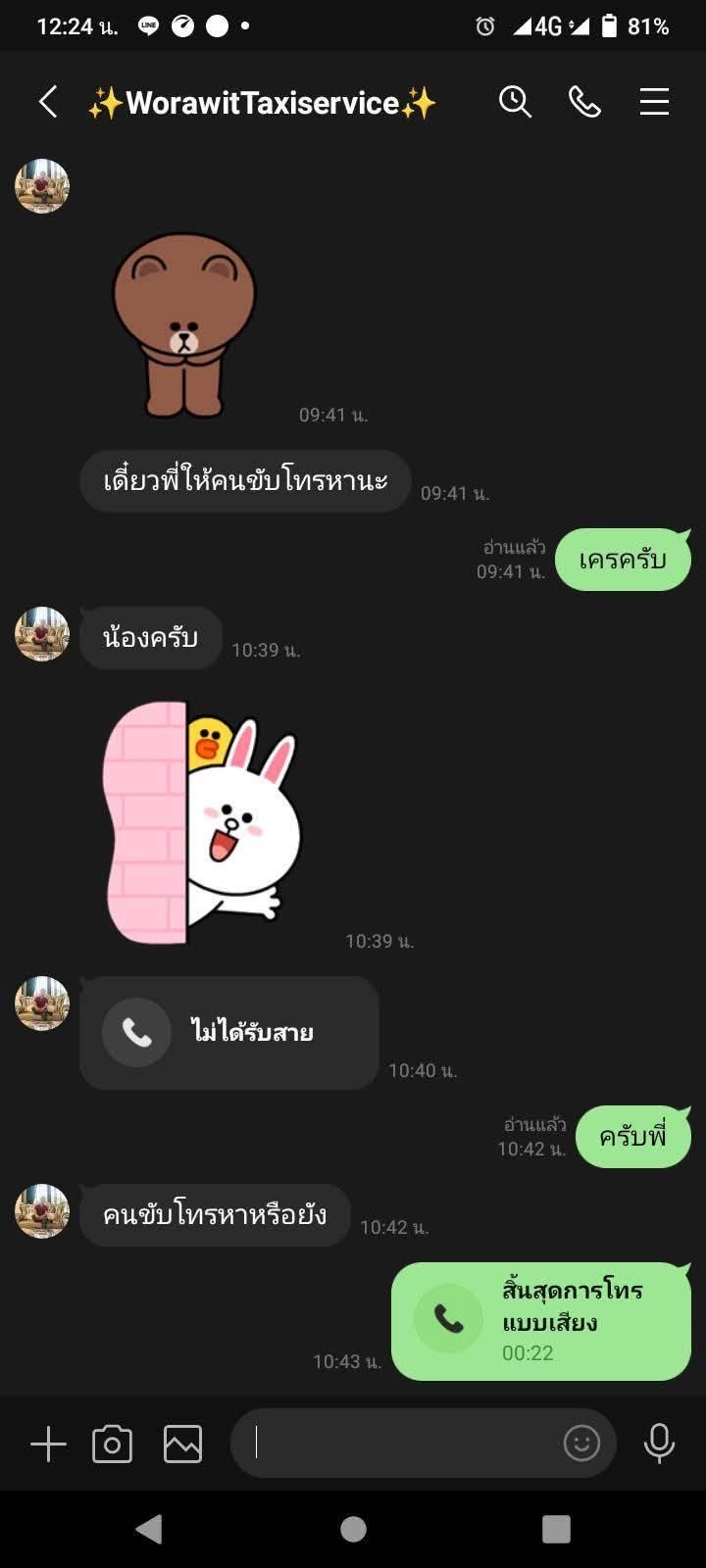Image resolution: width=706 pixels, height=1568 pixels.
Task: Open the chat hamburger menu
Action: (654, 102)
